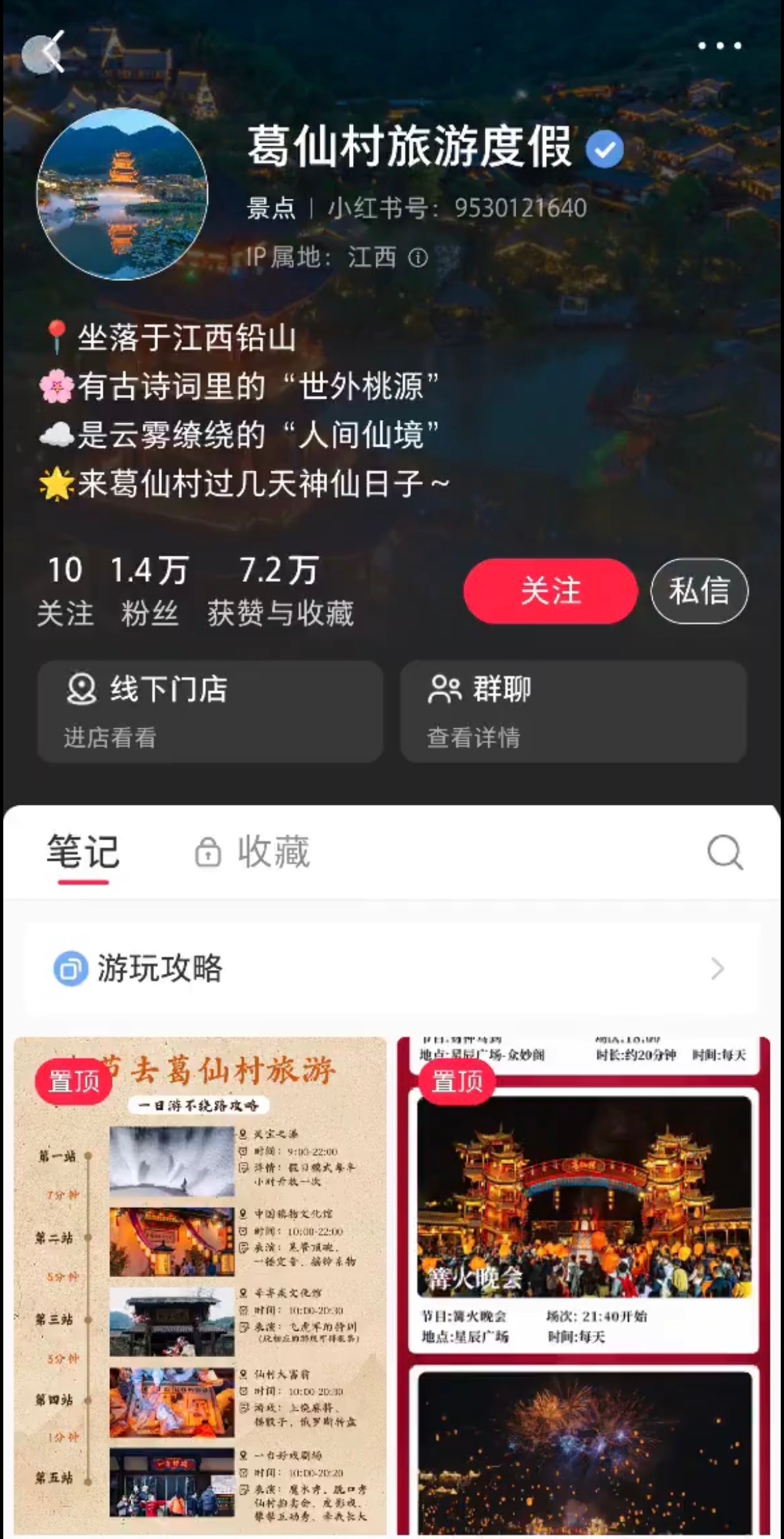Click the info icon beside IP属地 江西
This screenshot has height=1539, width=784.
(419, 257)
